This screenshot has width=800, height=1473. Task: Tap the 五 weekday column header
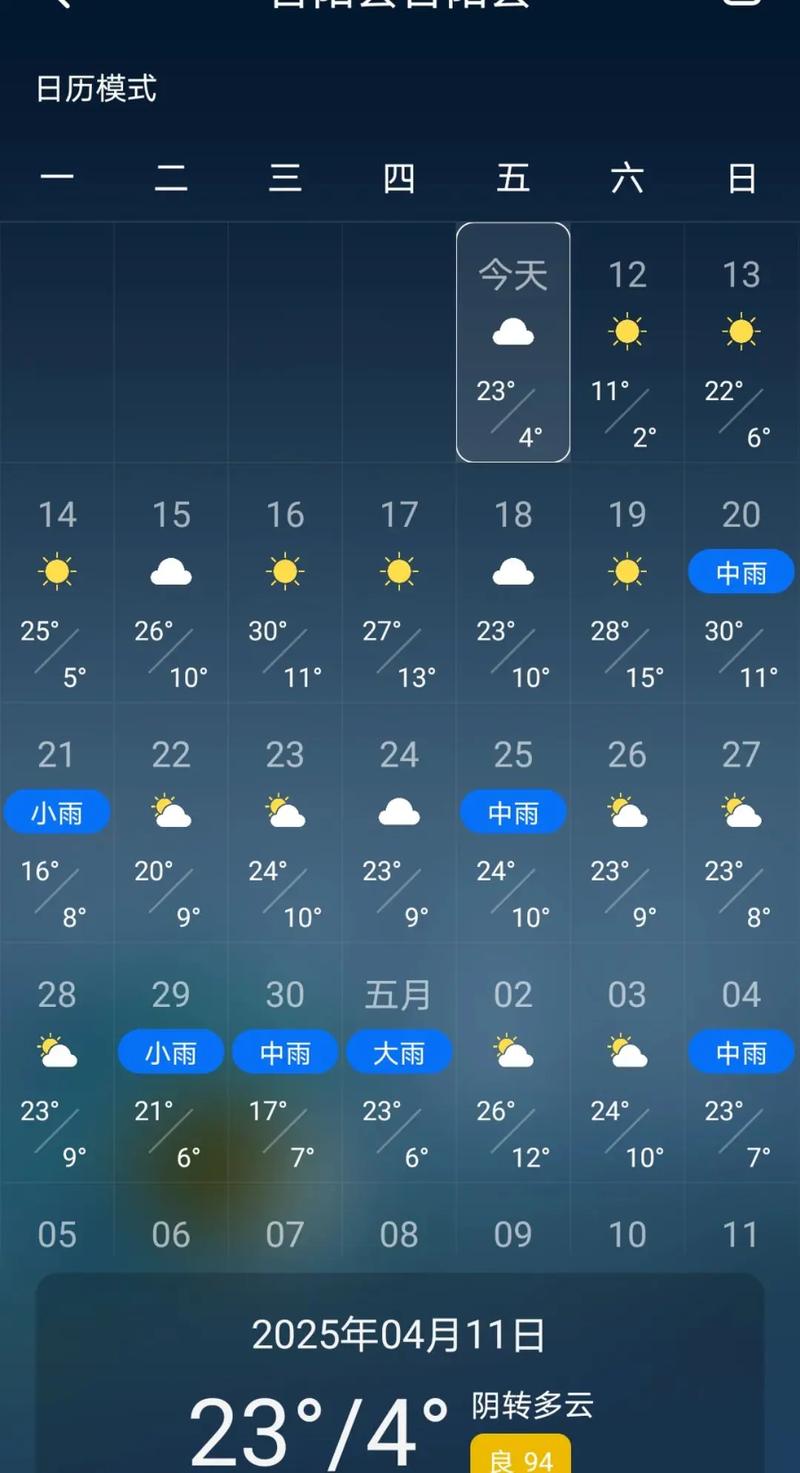point(513,178)
